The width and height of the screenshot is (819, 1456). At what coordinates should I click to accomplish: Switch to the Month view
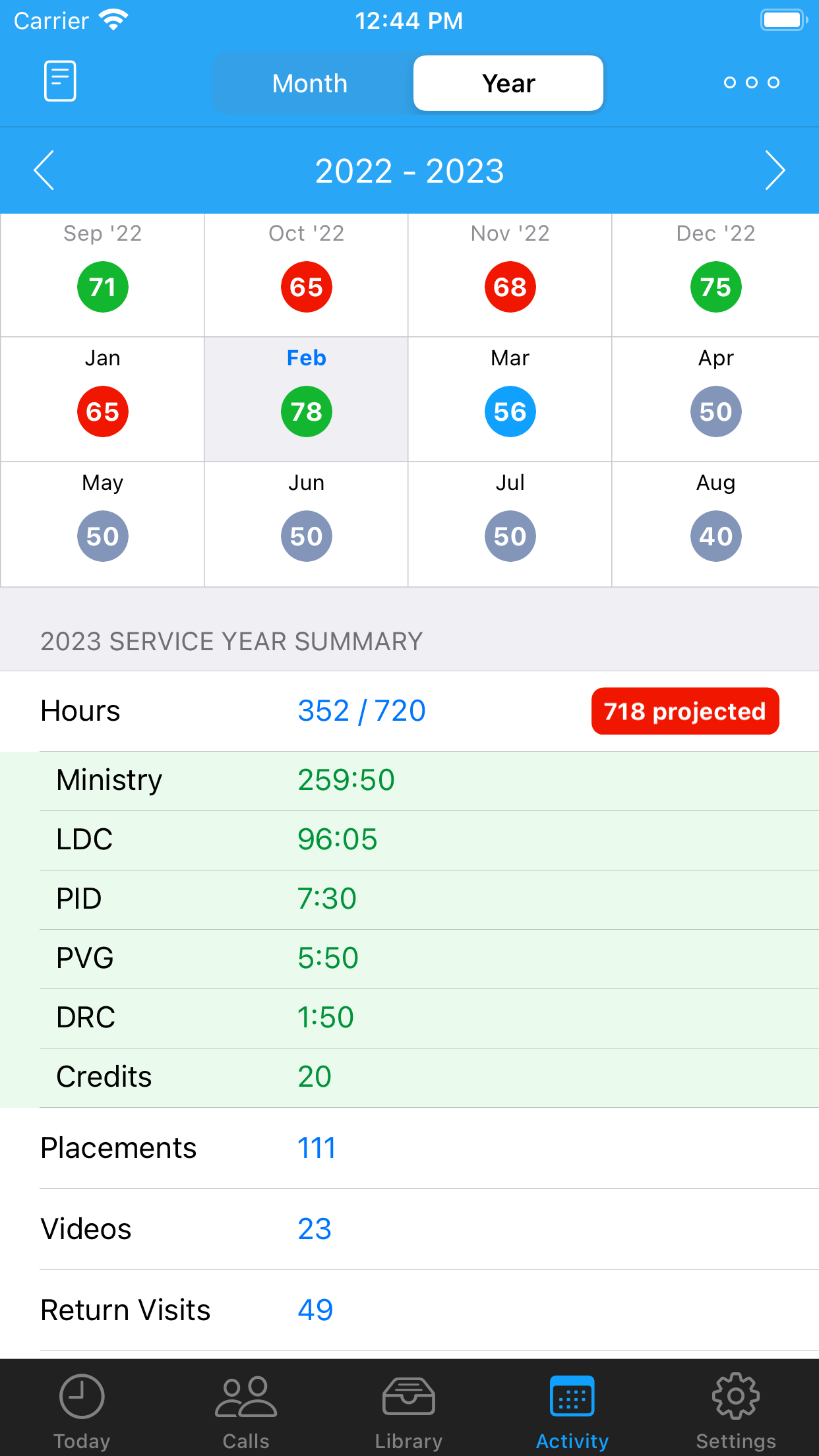310,83
